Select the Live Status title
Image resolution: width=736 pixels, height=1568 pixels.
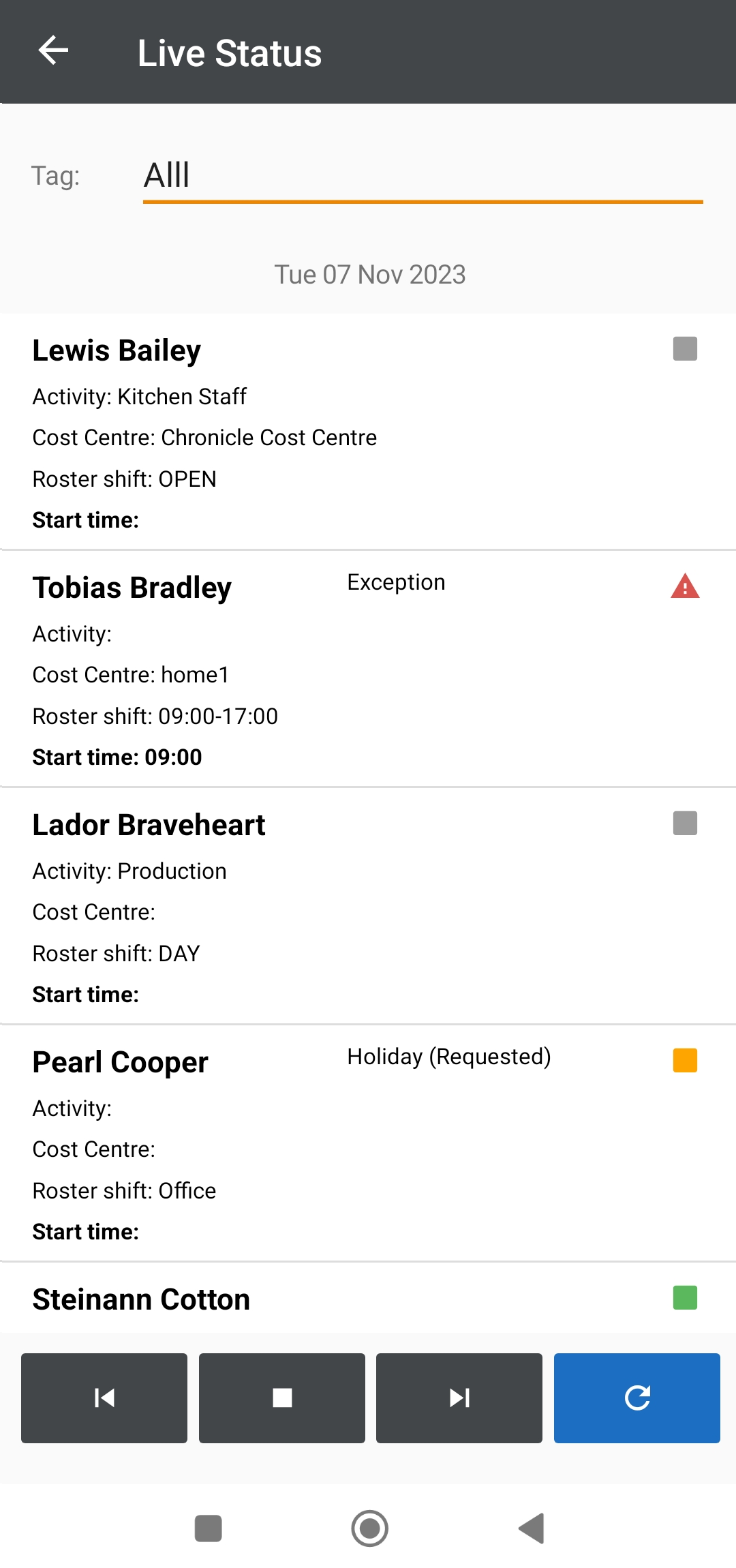[x=229, y=52]
